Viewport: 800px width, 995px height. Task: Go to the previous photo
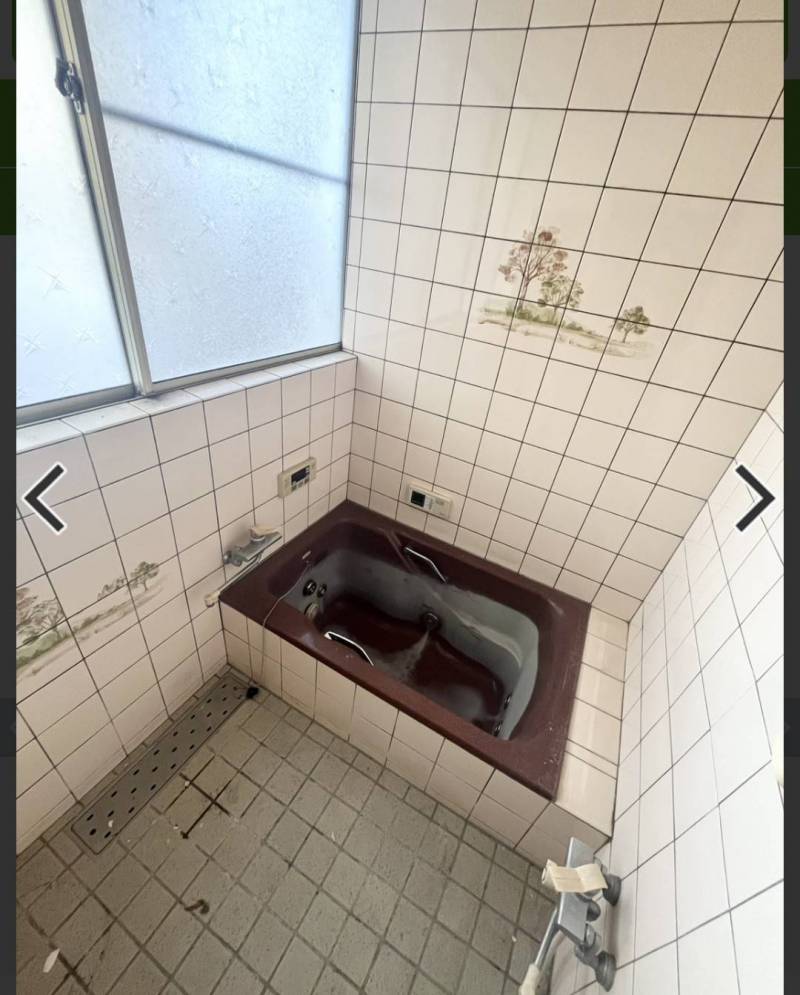[x=45, y=497]
